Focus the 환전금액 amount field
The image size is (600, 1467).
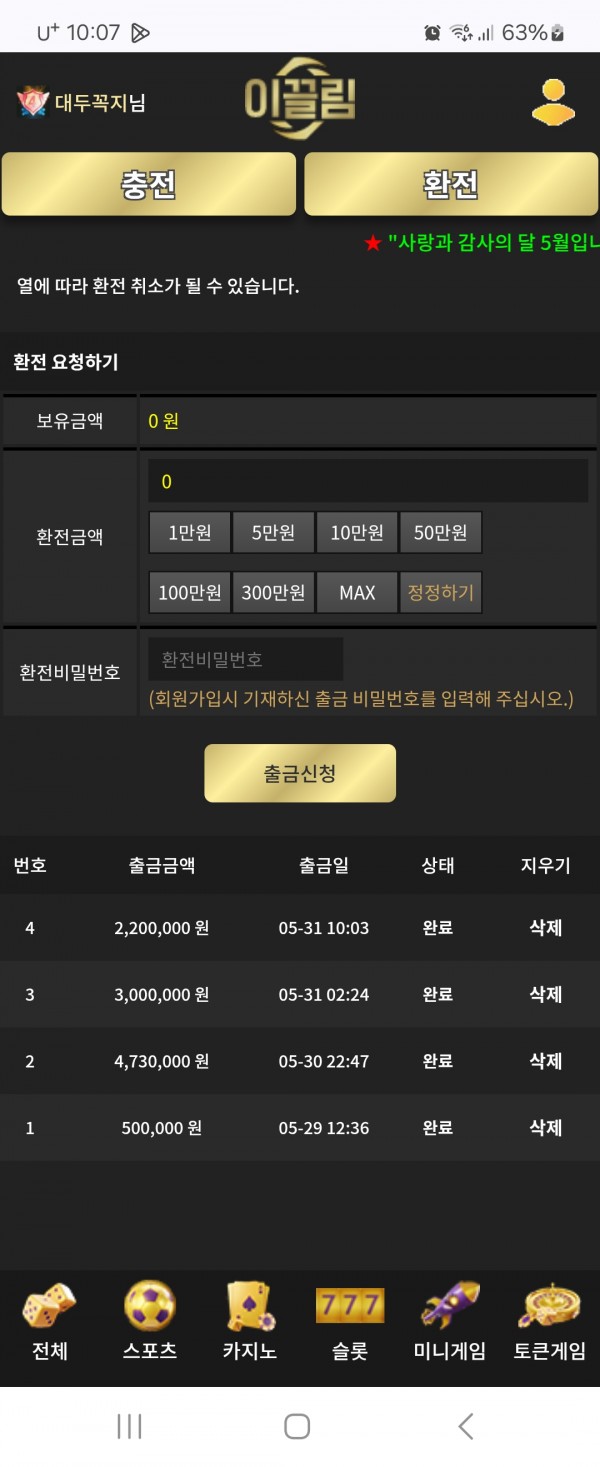[367, 481]
